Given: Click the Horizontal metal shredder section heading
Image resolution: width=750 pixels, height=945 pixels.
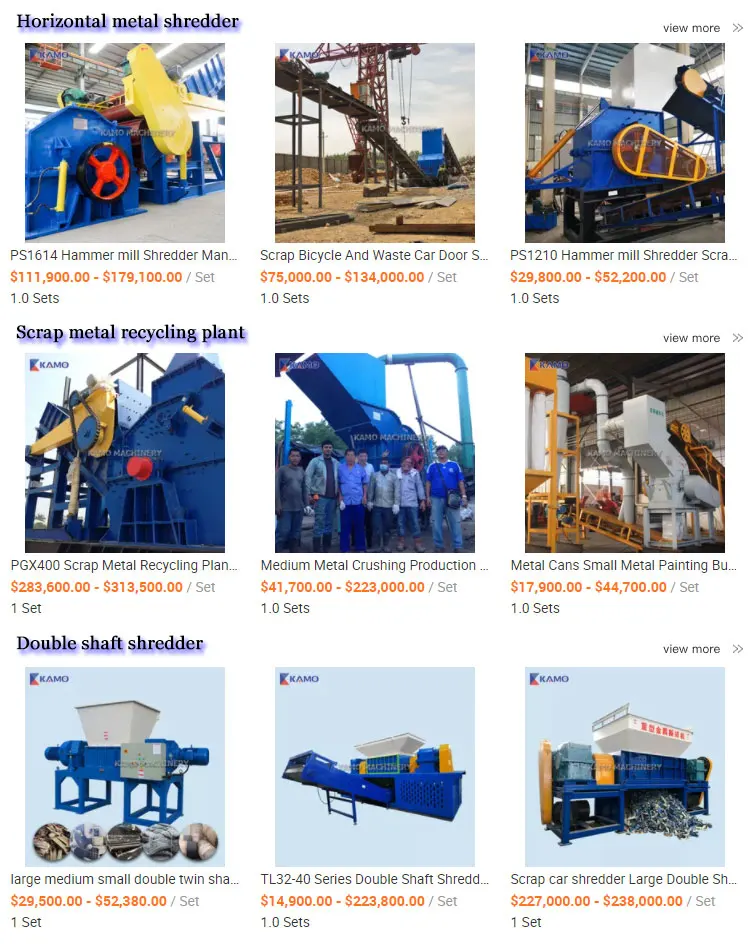Looking at the screenshot, I should pyautogui.click(x=128, y=20).
